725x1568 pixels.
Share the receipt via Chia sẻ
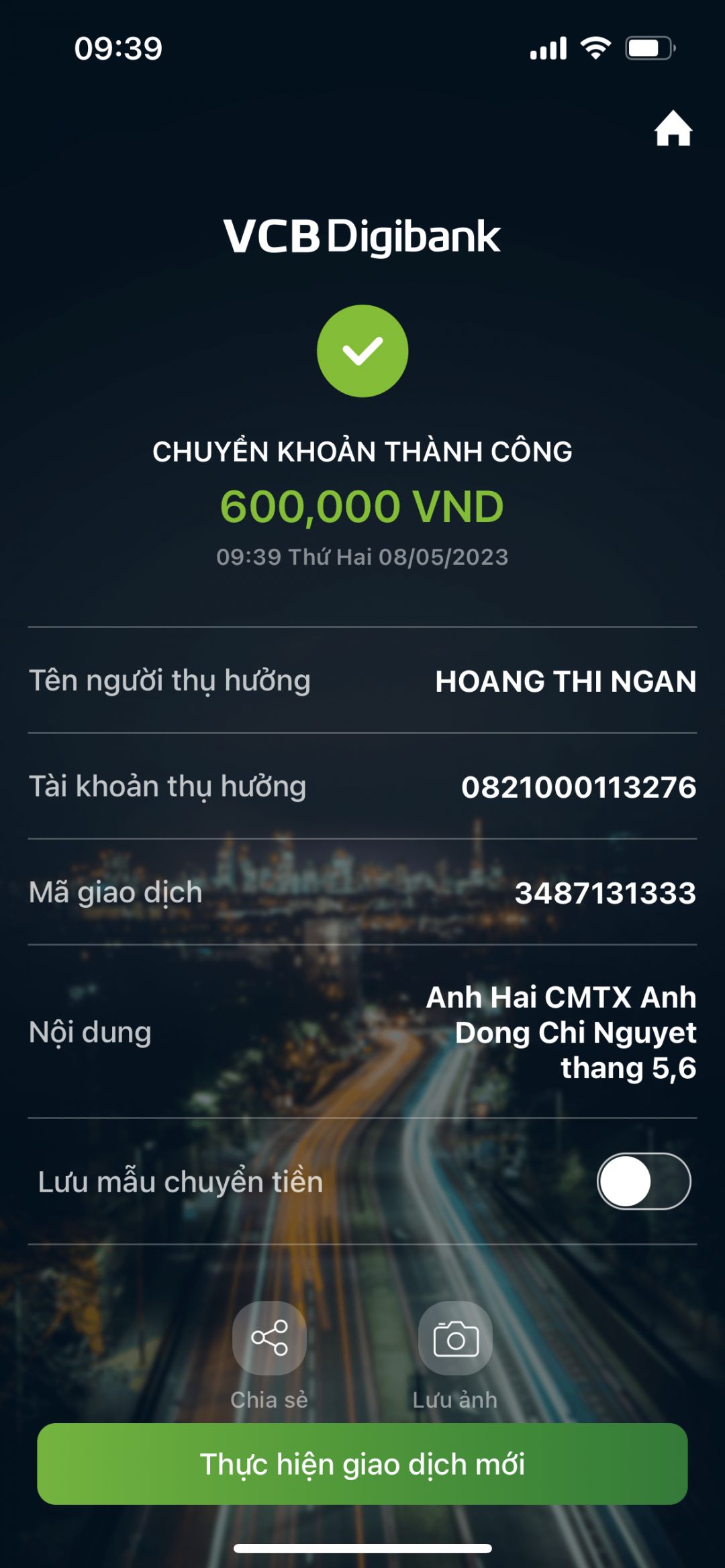click(269, 1339)
